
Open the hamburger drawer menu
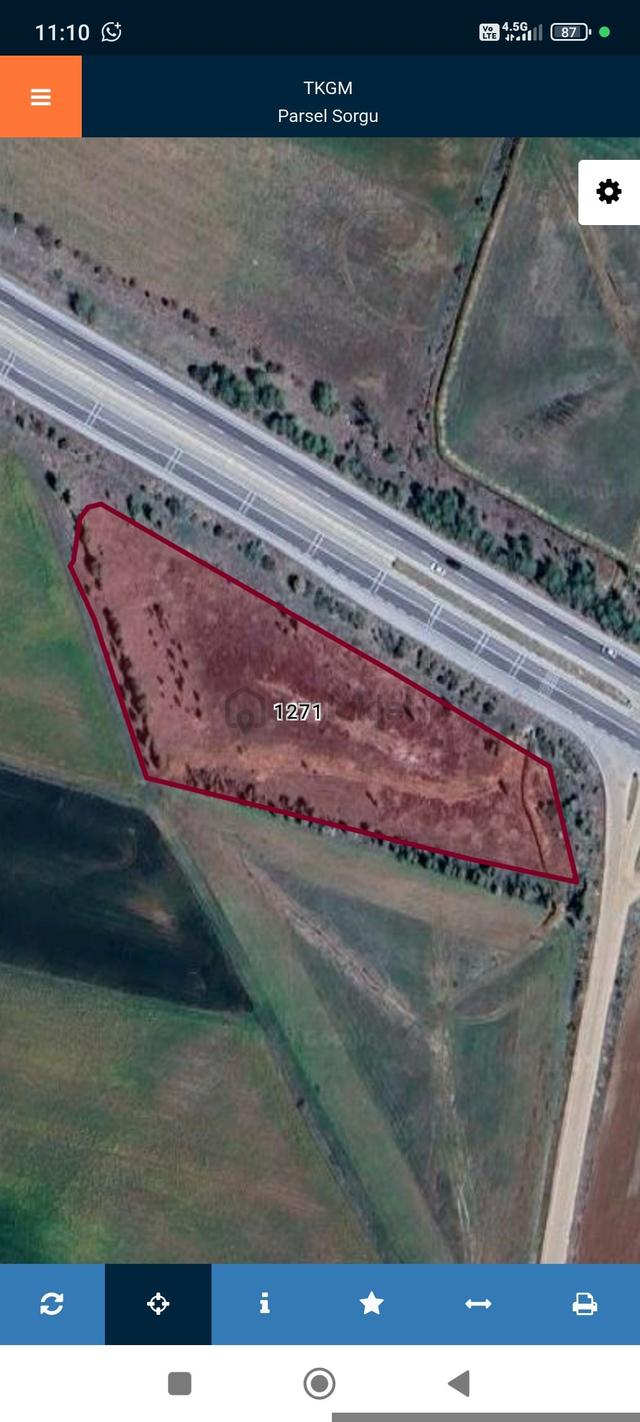(41, 97)
